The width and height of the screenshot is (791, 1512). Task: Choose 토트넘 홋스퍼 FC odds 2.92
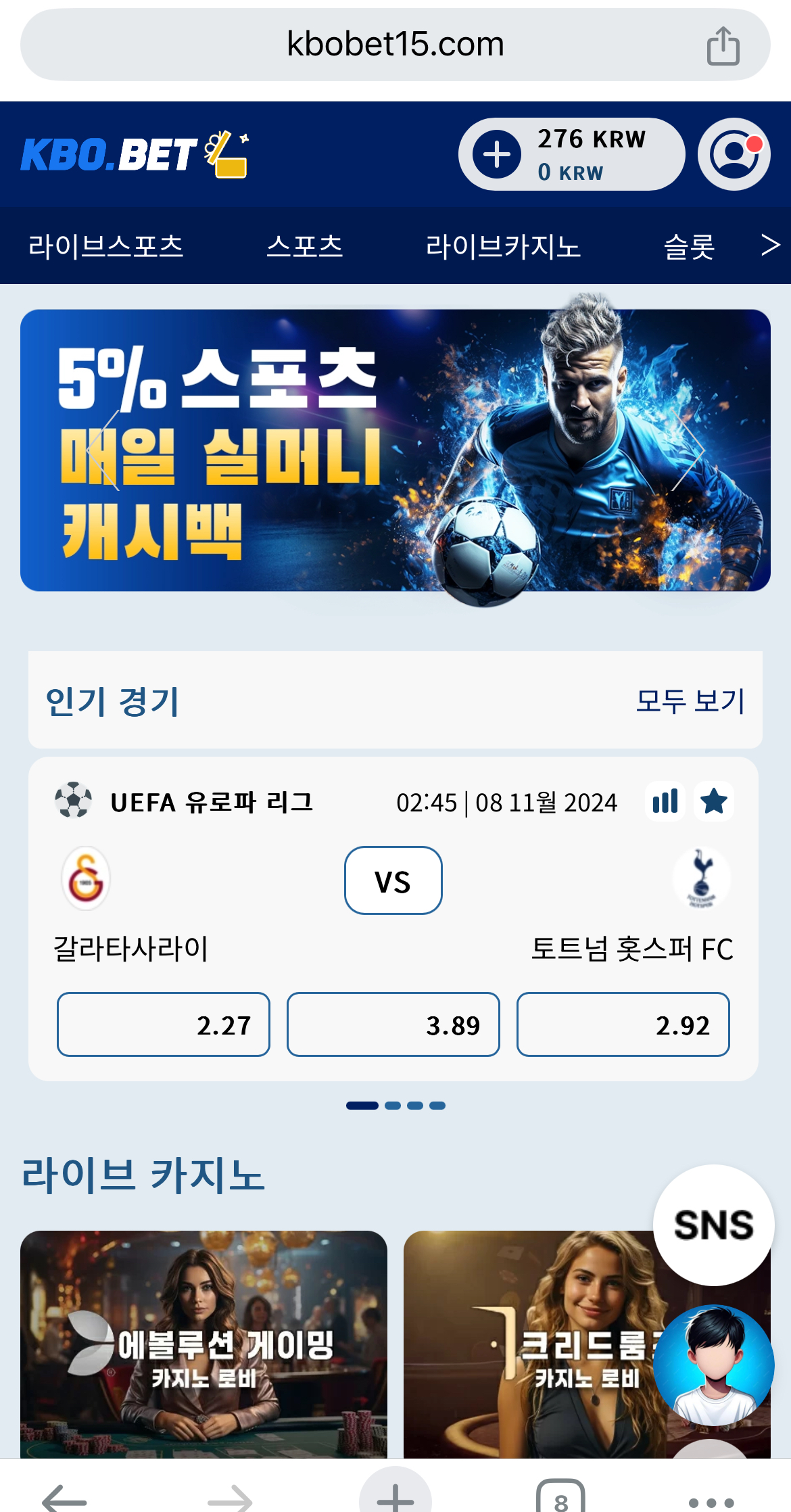[623, 1024]
